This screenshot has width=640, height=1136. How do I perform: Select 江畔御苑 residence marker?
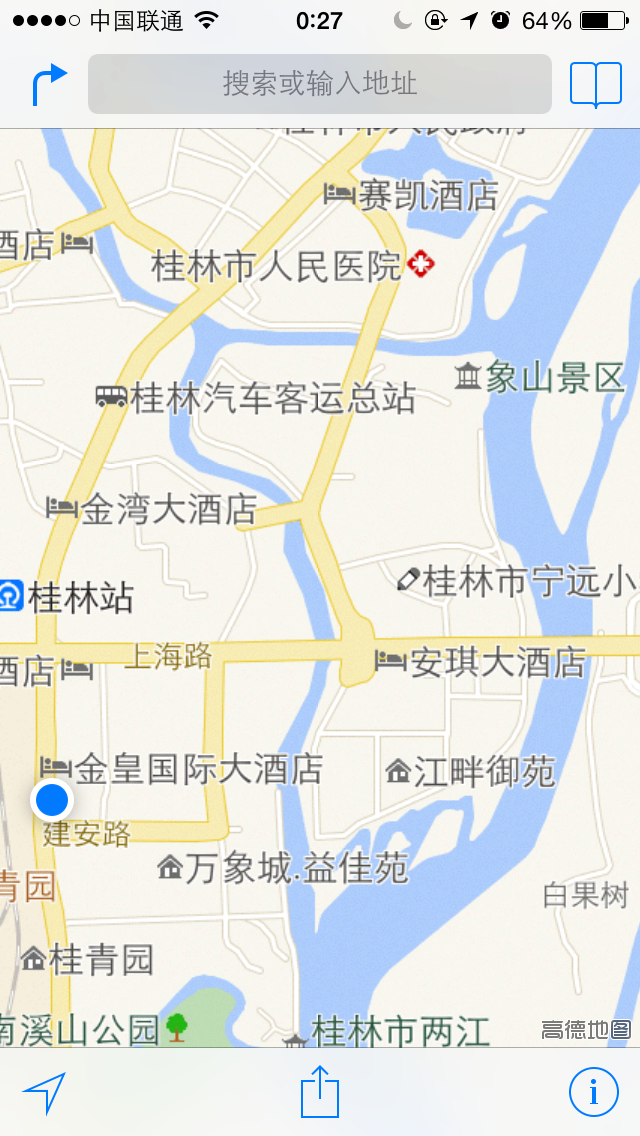tap(399, 771)
